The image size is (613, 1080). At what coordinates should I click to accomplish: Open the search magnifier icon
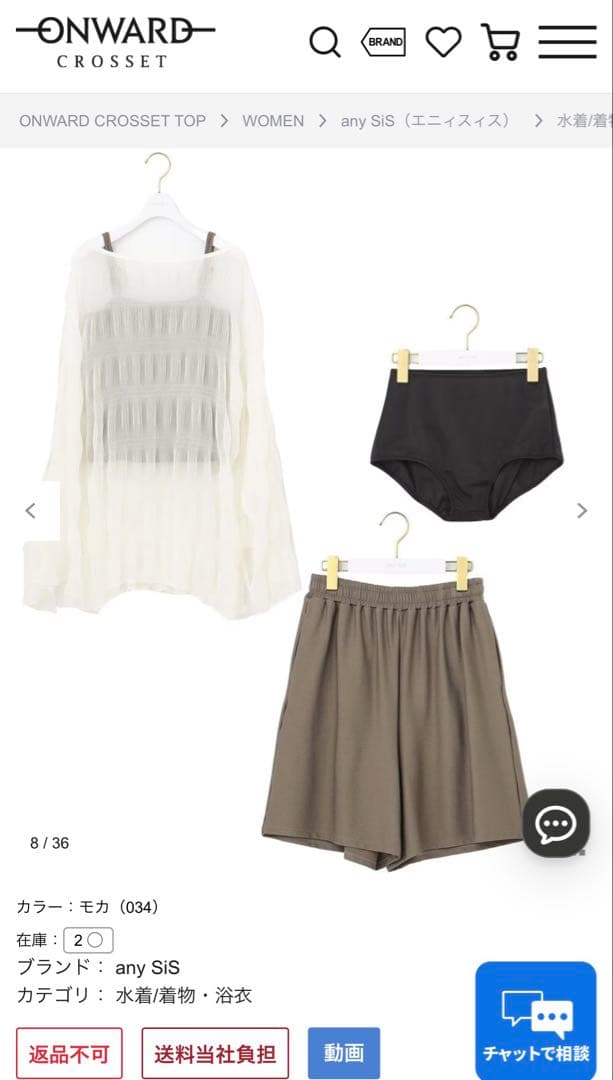324,43
